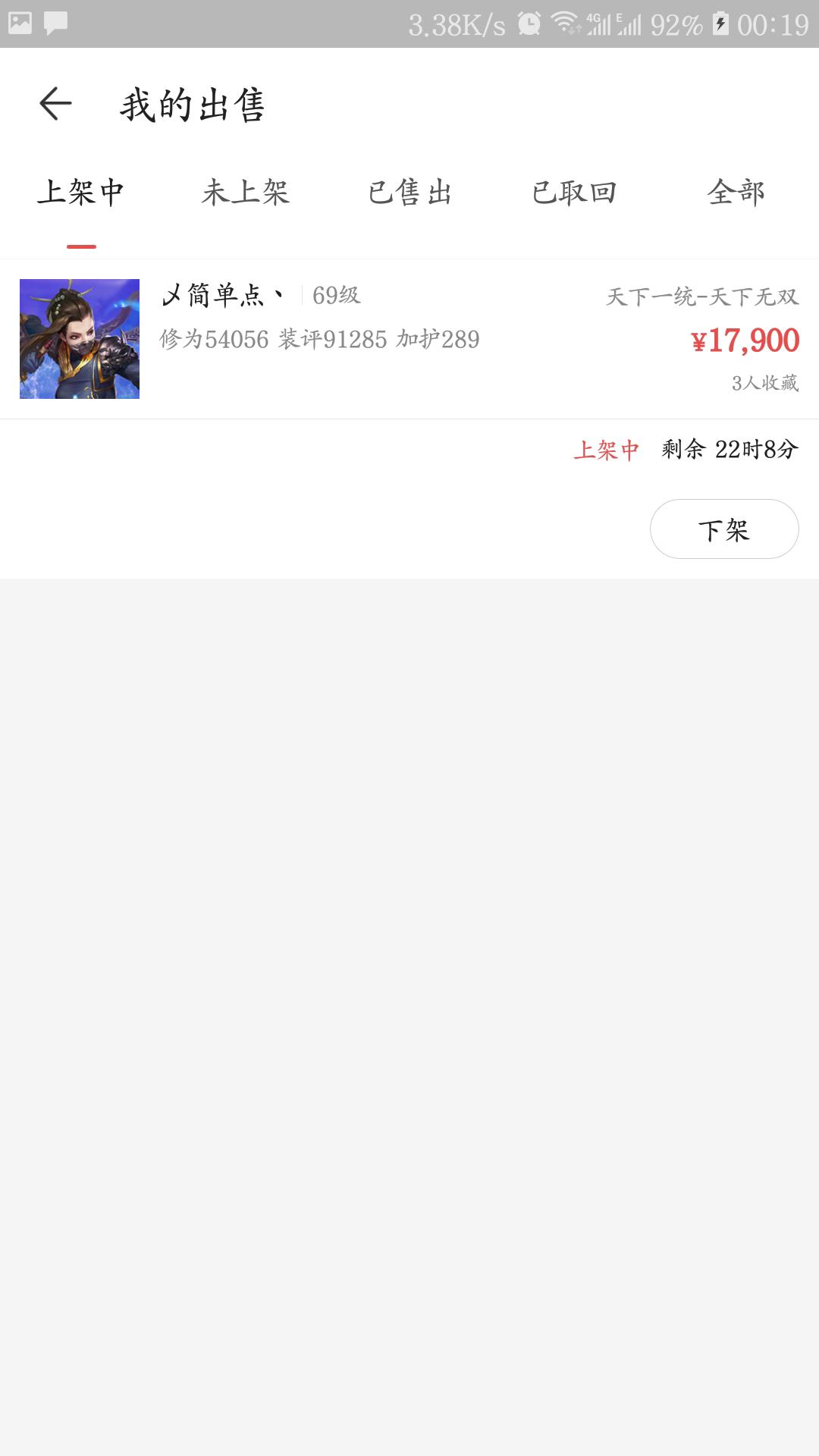Switch to the 已售出 tab
Screen dimensions: 819x1456
pyautogui.click(x=409, y=192)
